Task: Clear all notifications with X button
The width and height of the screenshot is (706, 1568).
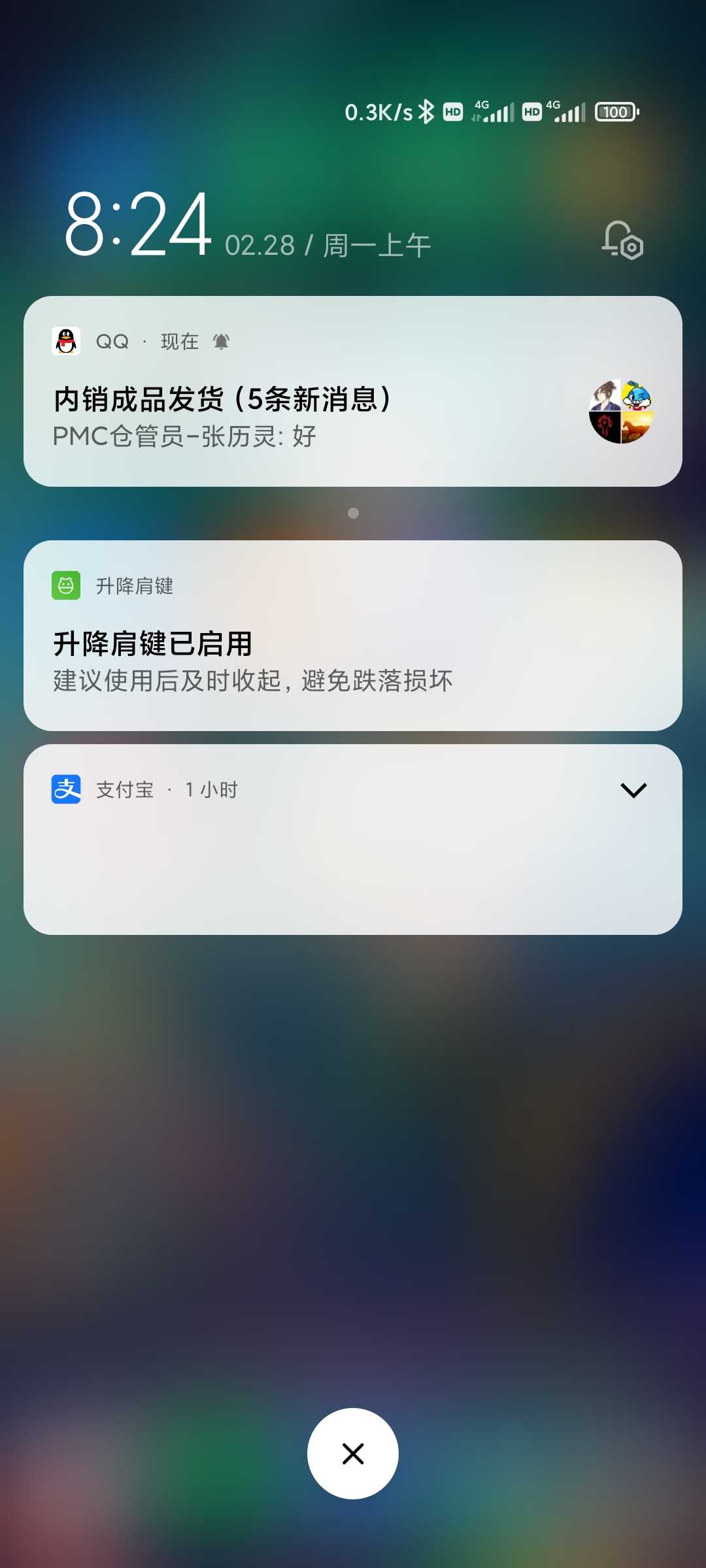Action: coord(353,1454)
